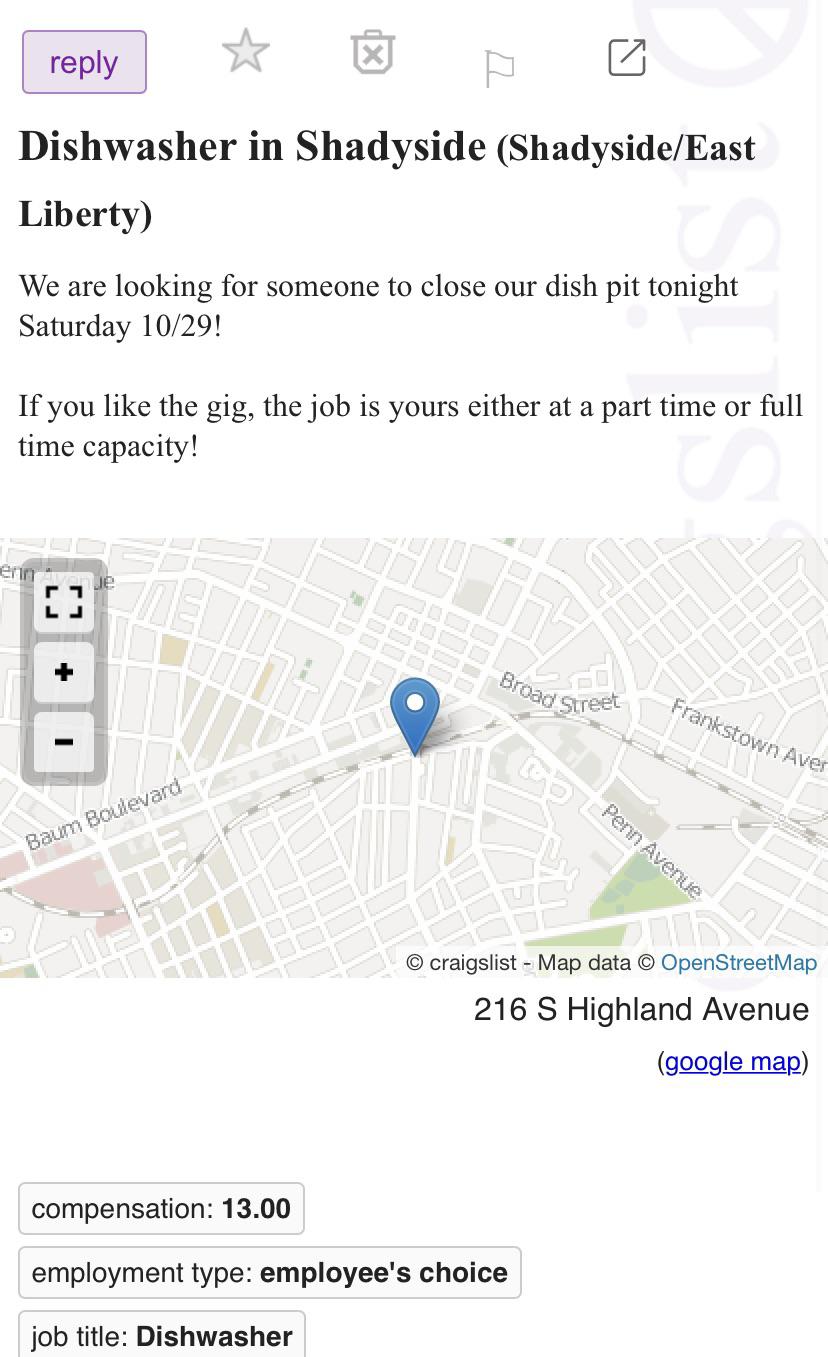Share the posting via the share icon
This screenshot has height=1357, width=828.
pyautogui.click(x=627, y=57)
